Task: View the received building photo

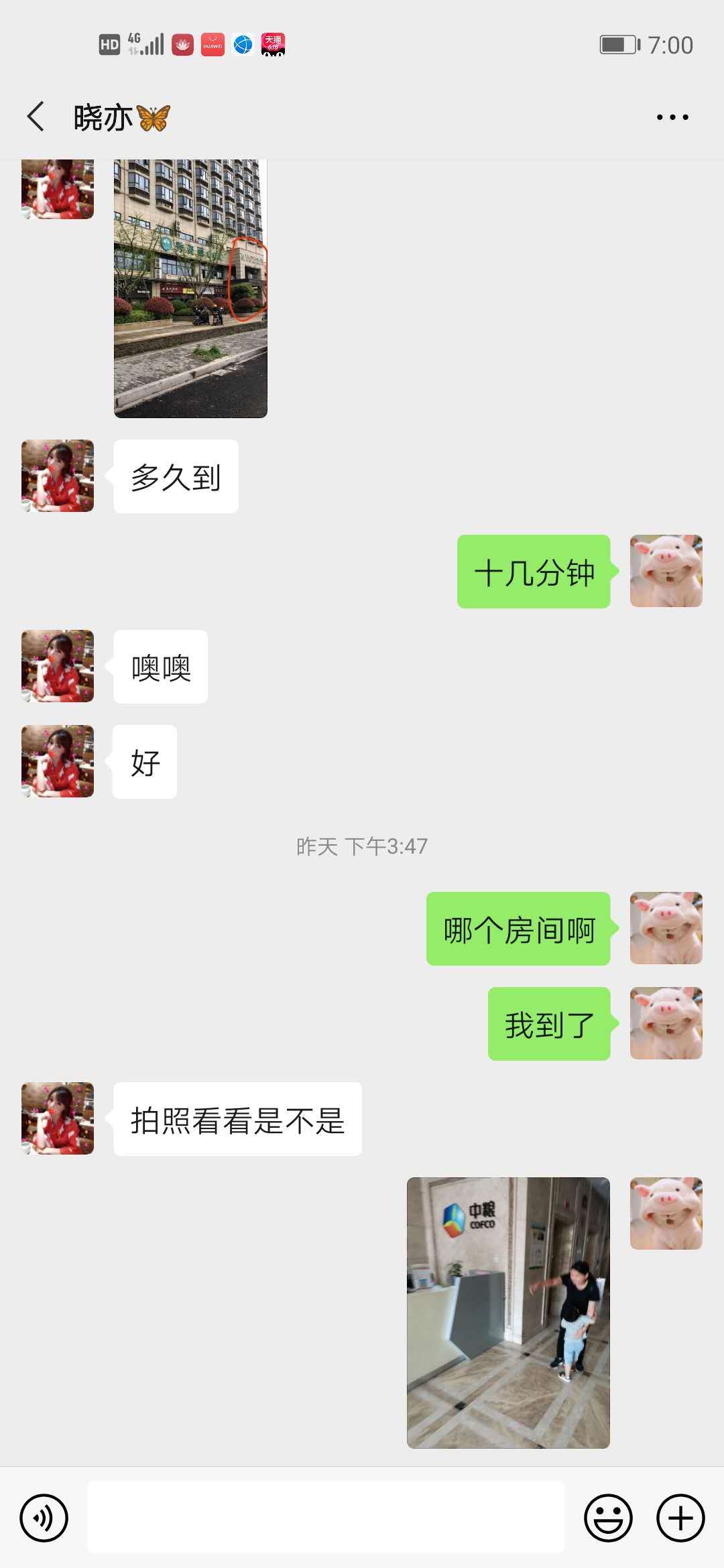Action: point(190,288)
